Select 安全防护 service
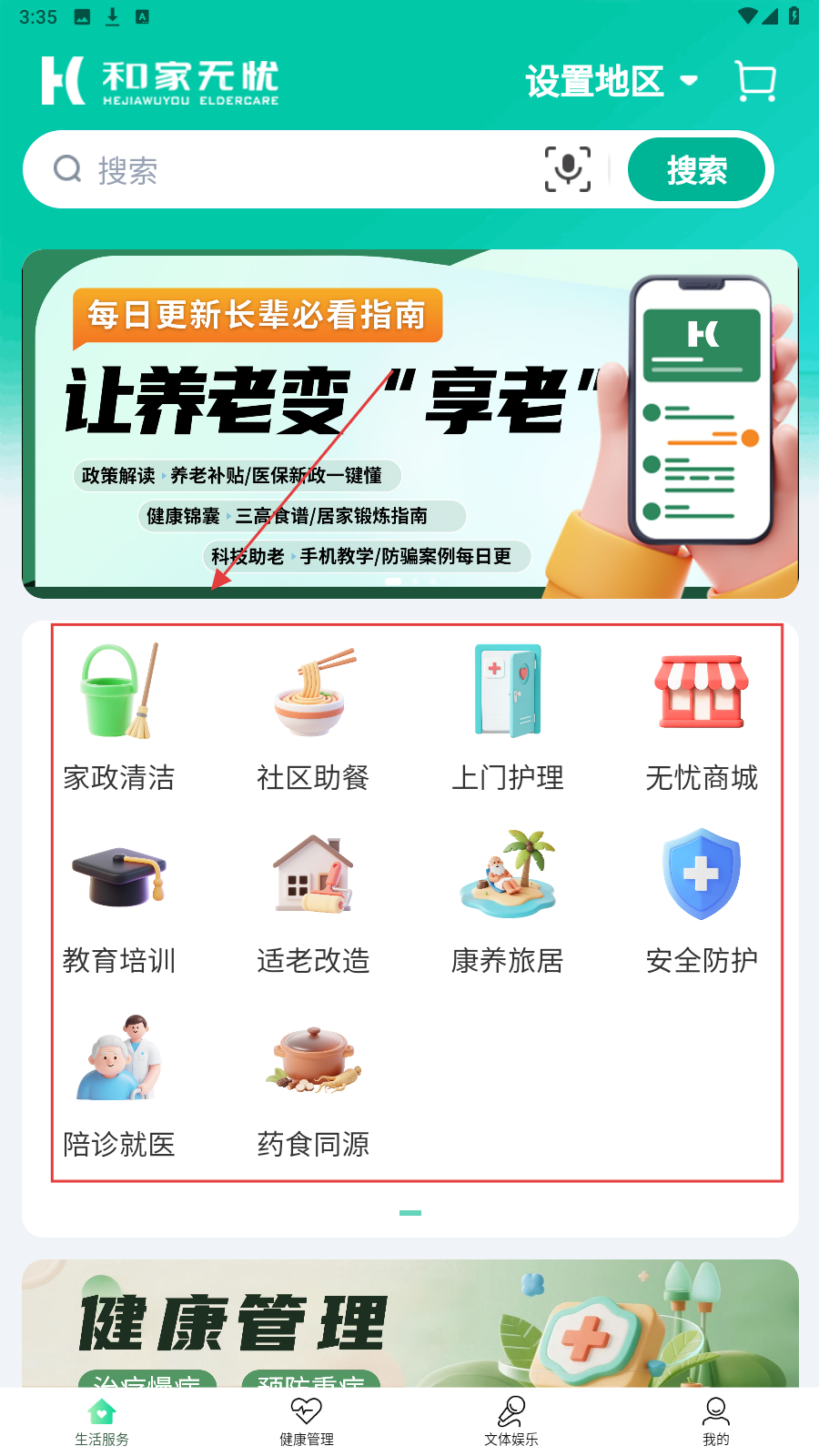819x1456 pixels. [701, 901]
